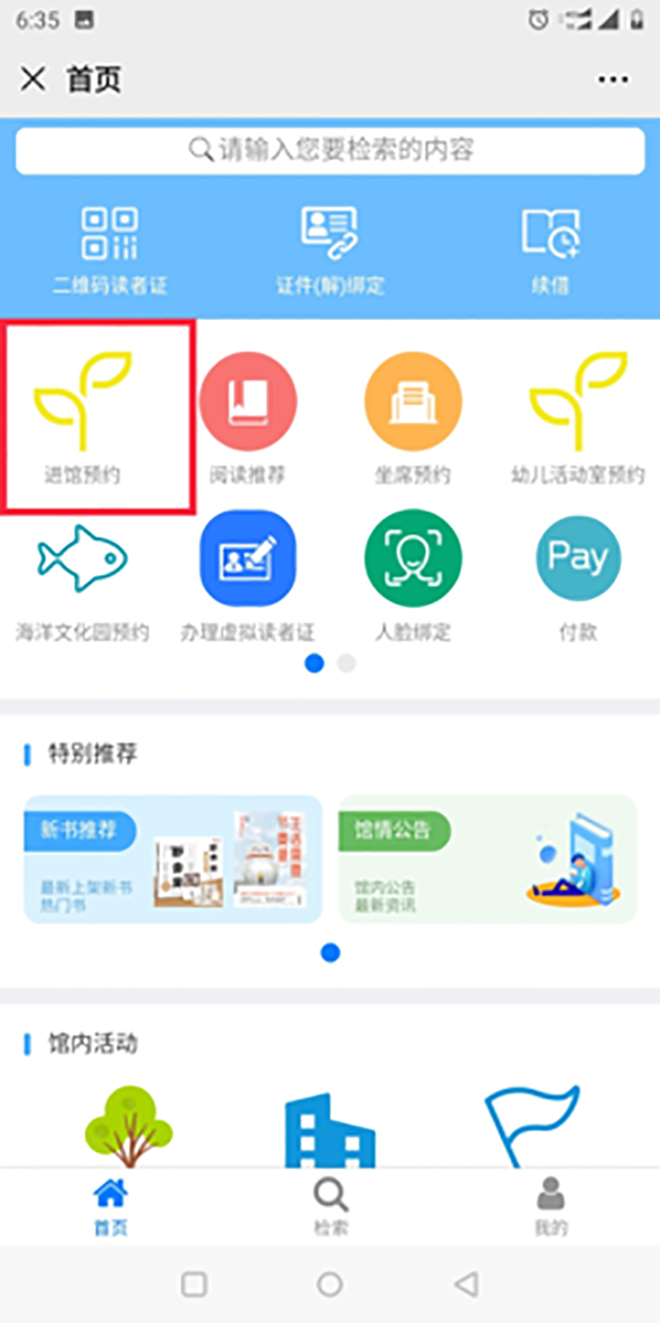Open 坐席预约

(x=413, y=415)
